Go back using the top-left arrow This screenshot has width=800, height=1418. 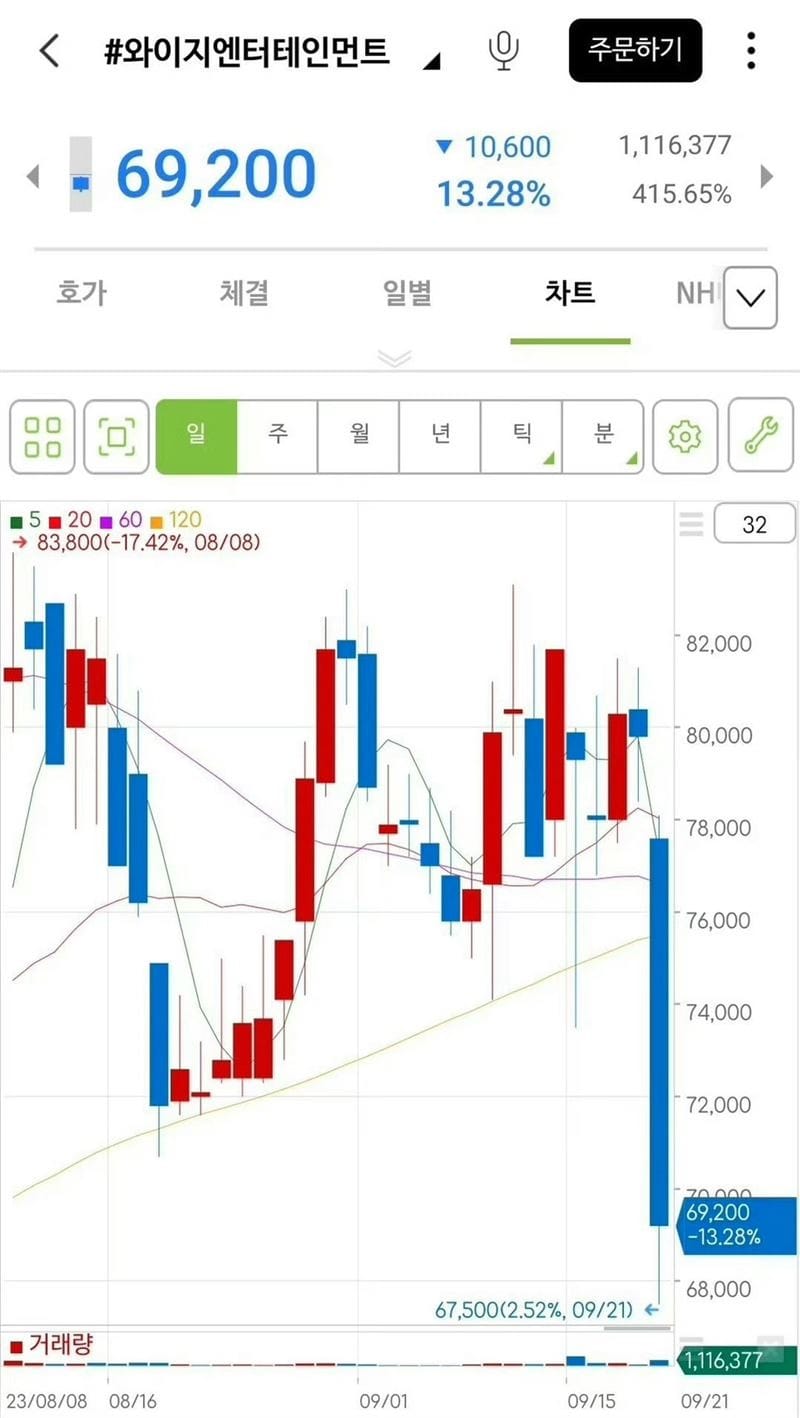[49, 51]
